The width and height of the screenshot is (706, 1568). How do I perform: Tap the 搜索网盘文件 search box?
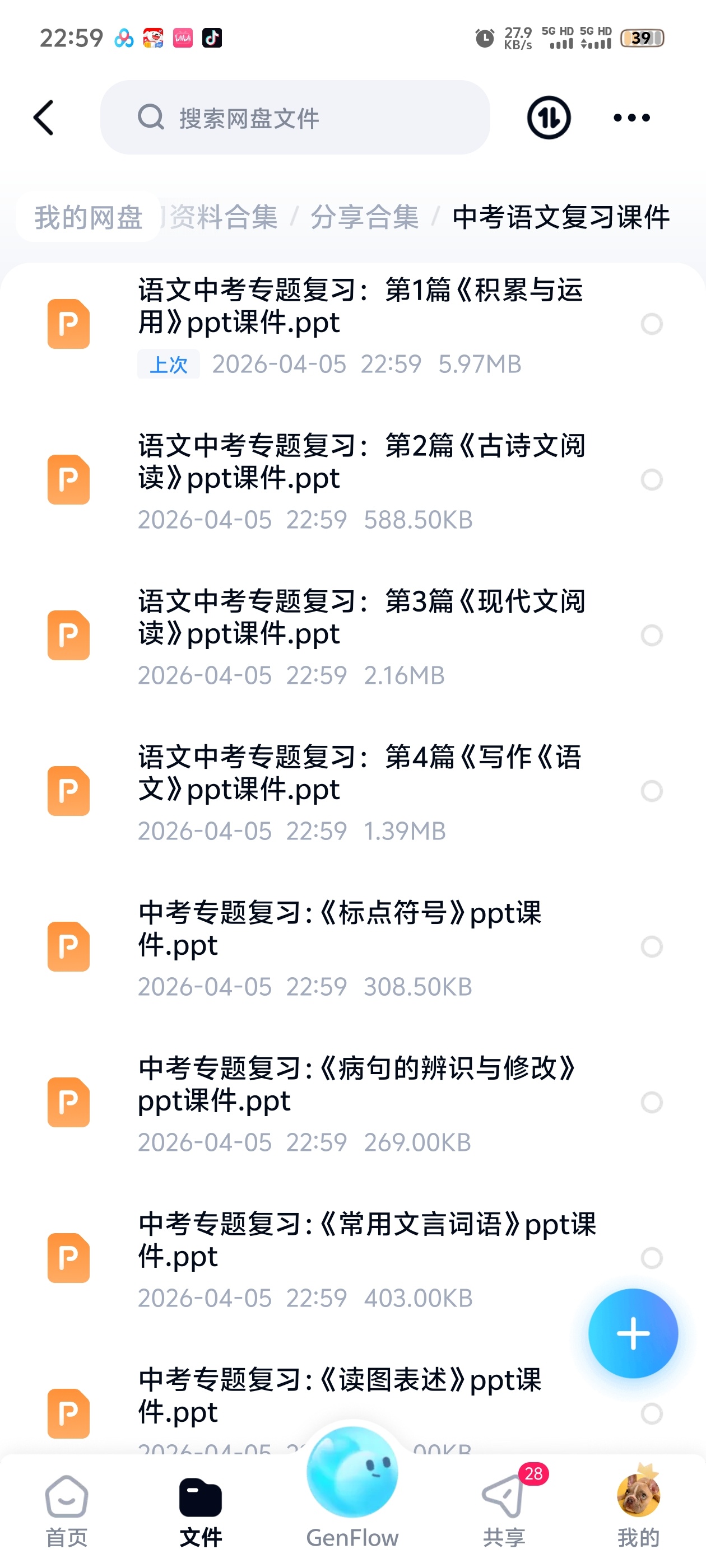tap(295, 118)
